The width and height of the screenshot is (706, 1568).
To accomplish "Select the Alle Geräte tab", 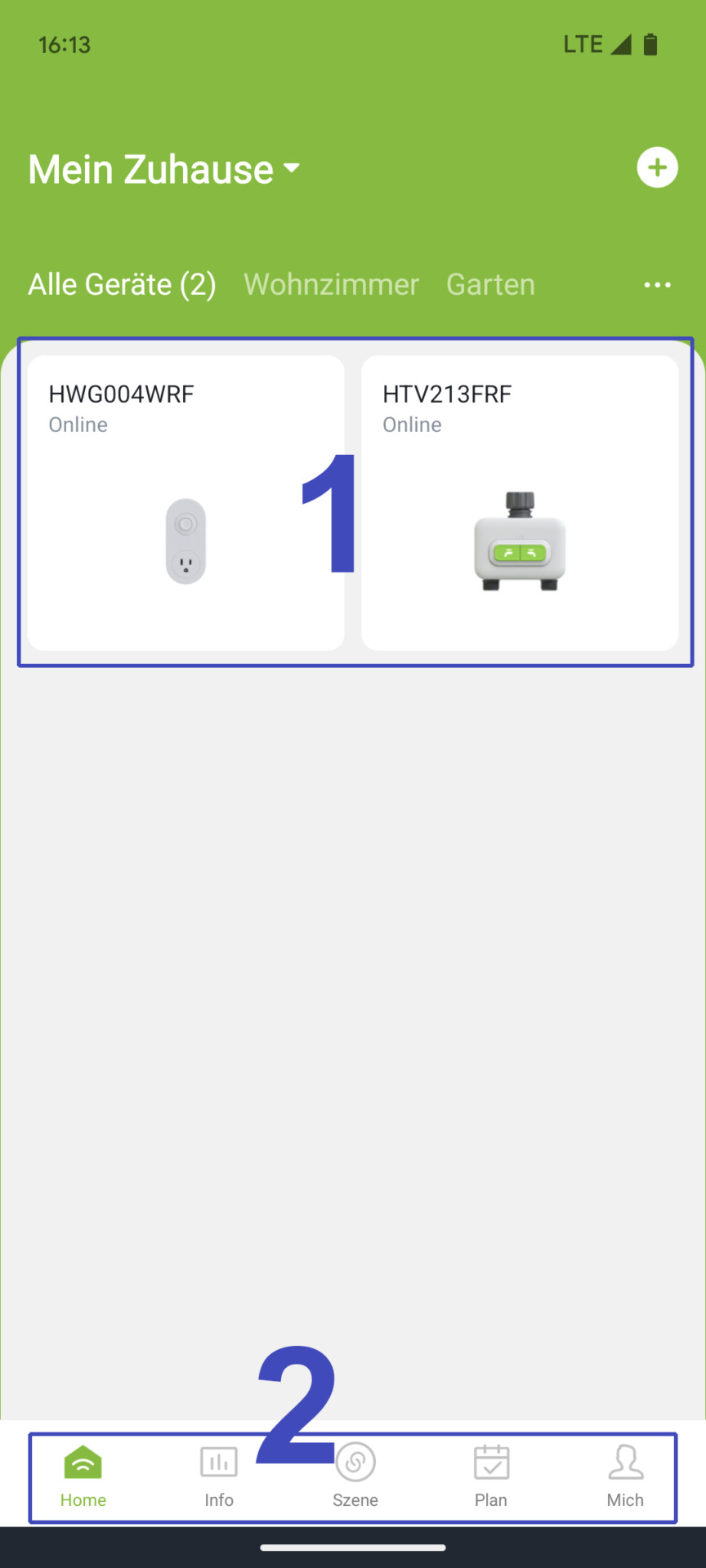I will [x=122, y=285].
